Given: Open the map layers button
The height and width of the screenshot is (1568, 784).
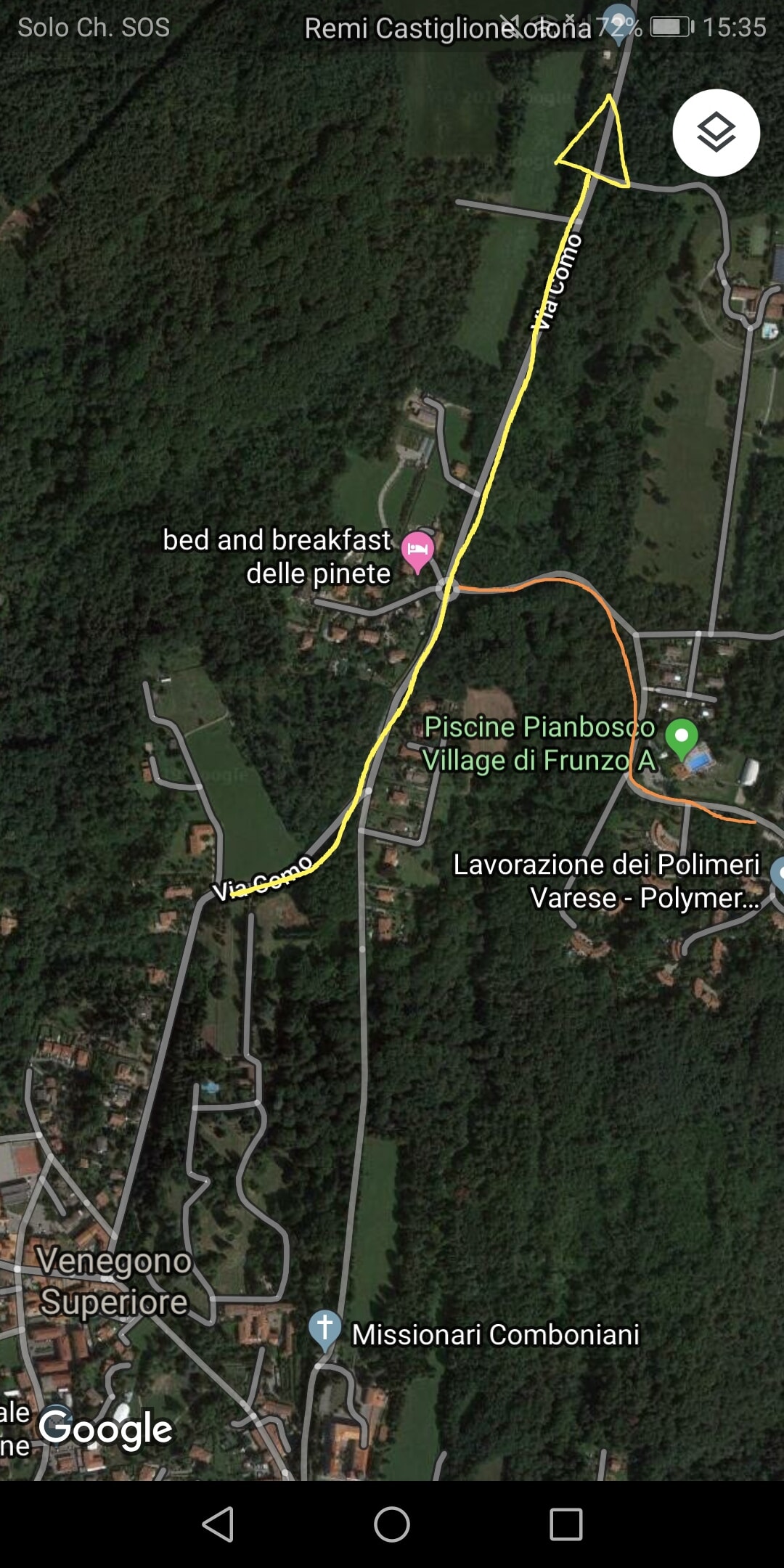Looking at the screenshot, I should pyautogui.click(x=716, y=133).
